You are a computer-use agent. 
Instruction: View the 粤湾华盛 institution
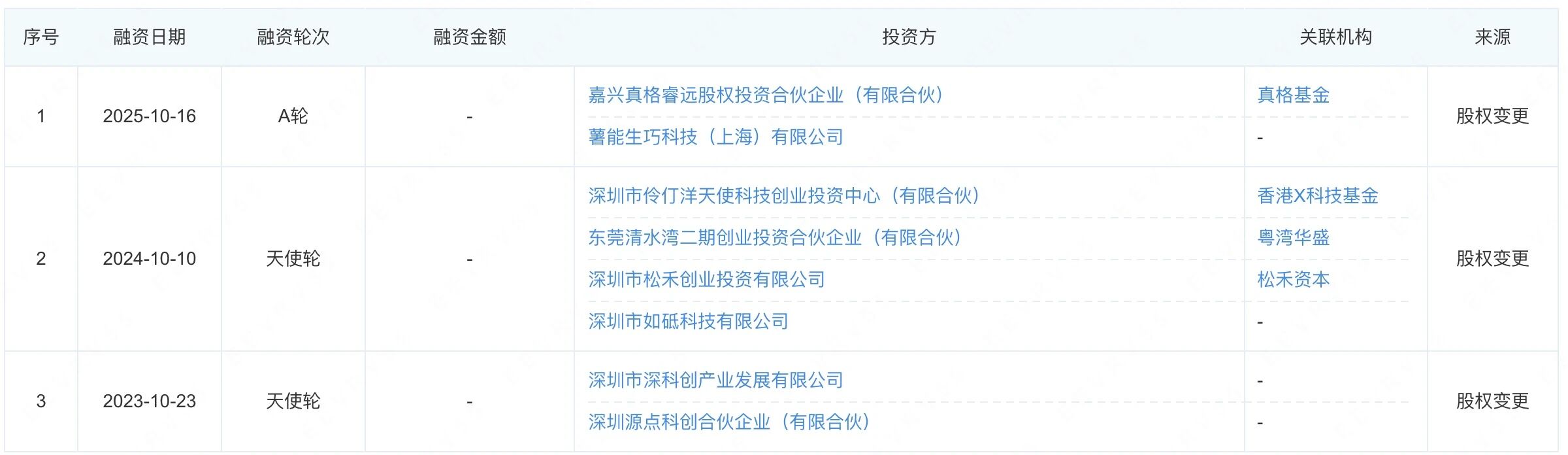tap(1293, 238)
